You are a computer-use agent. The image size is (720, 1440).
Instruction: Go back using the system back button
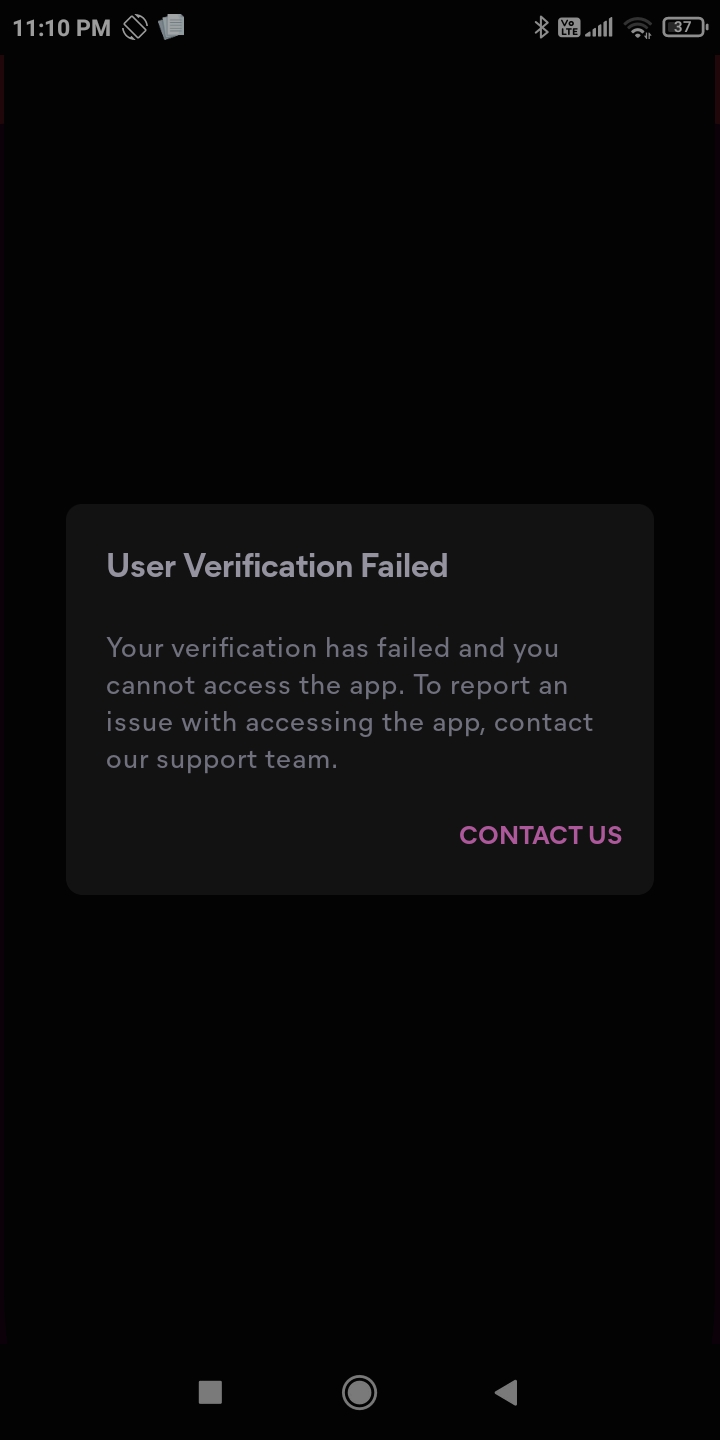[x=506, y=1392]
